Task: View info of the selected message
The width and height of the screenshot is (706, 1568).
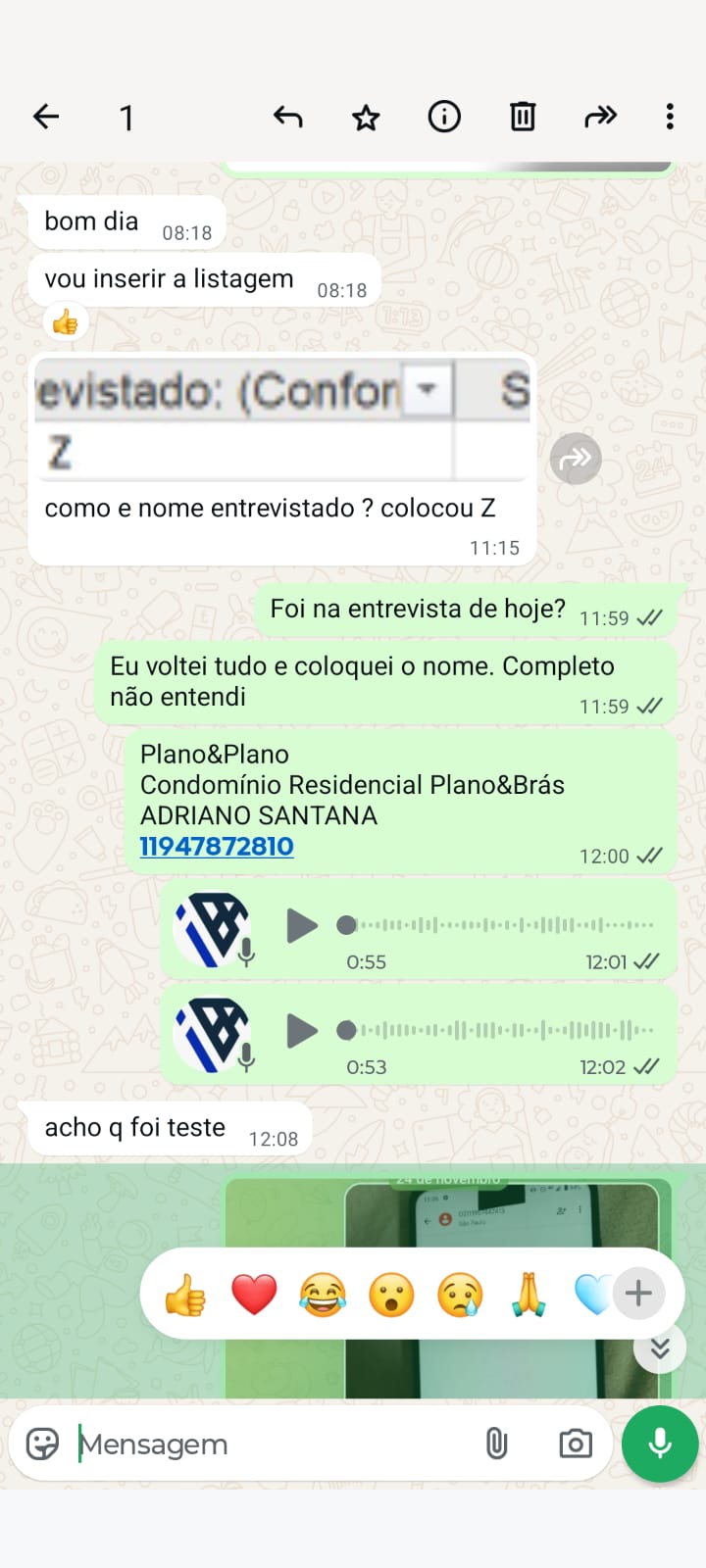Action: tap(444, 118)
